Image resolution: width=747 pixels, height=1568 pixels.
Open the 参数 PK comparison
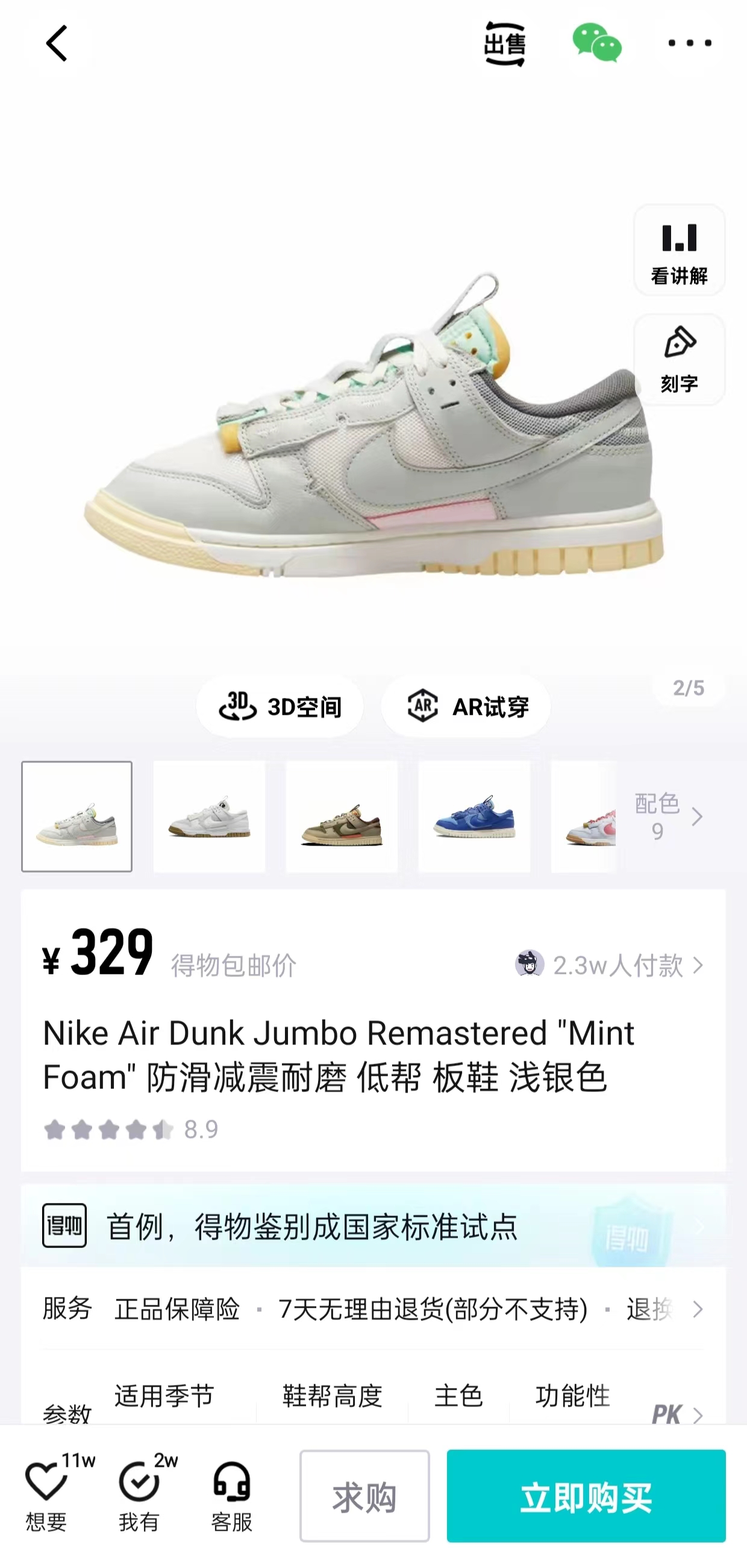click(x=677, y=1413)
